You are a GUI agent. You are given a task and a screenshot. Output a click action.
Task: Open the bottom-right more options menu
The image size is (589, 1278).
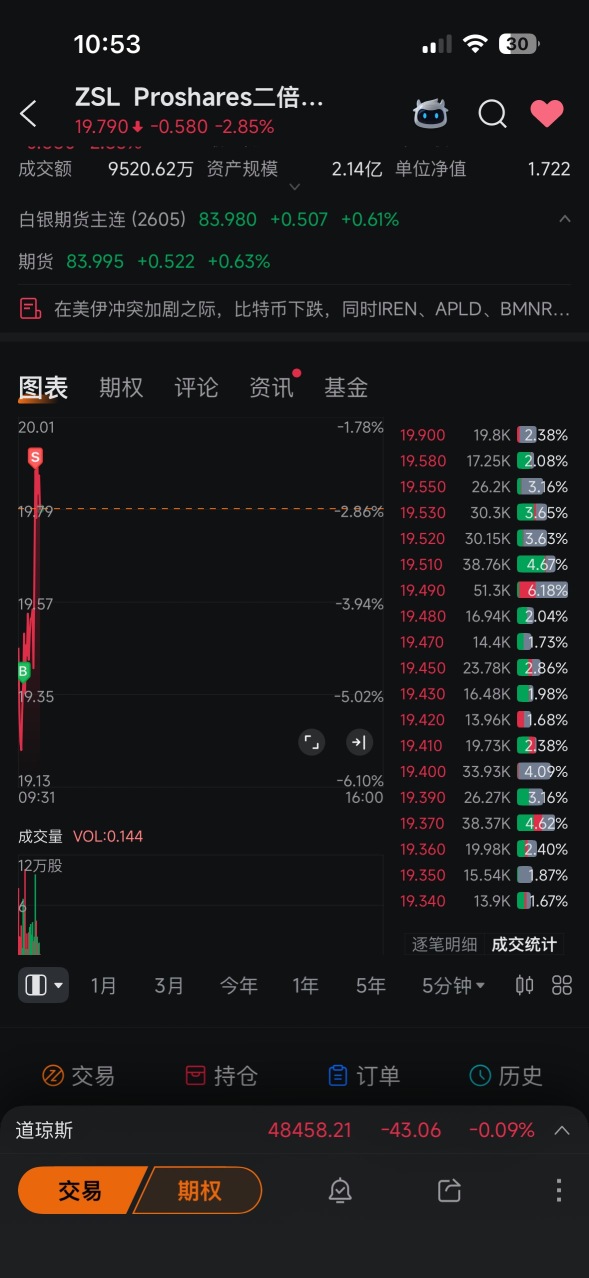558,1190
